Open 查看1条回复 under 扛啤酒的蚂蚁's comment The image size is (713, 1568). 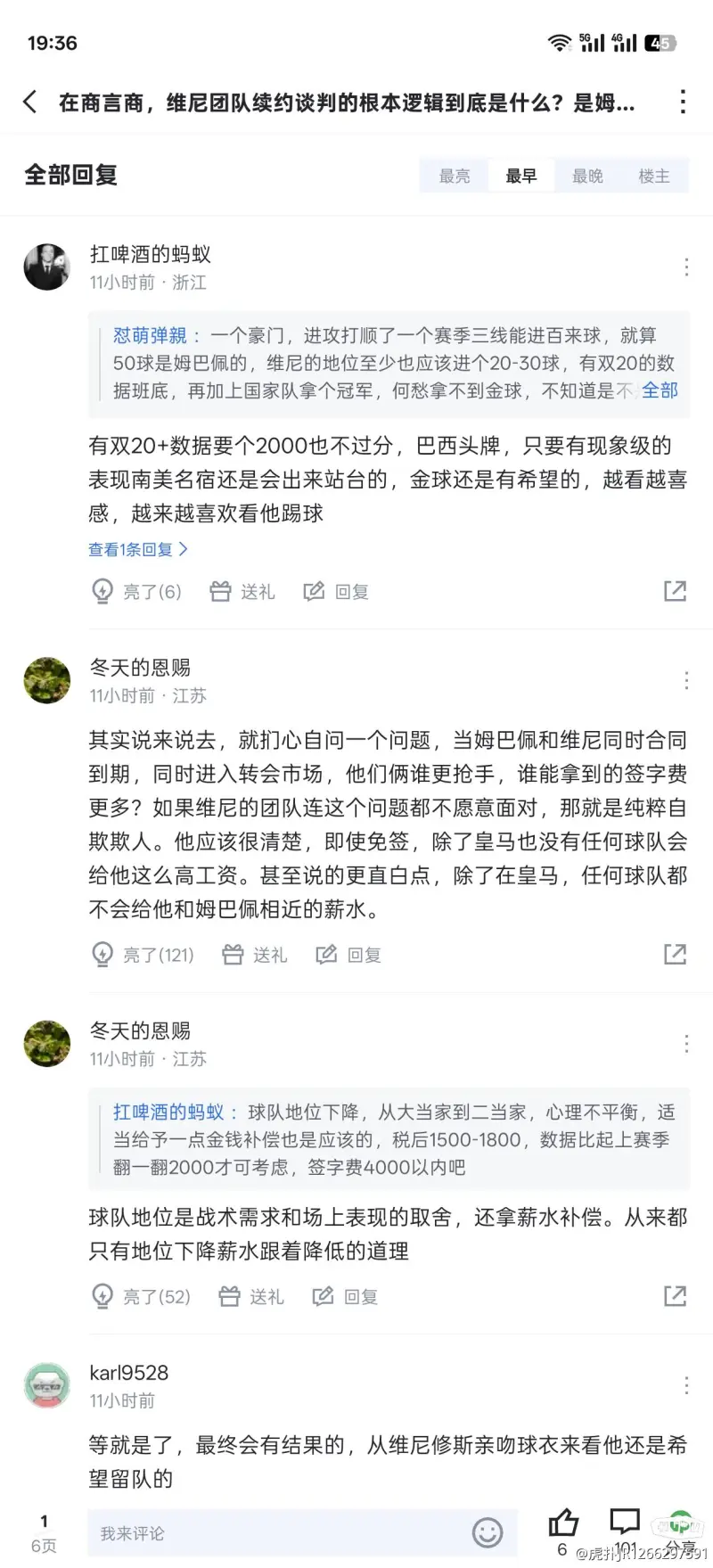point(138,550)
